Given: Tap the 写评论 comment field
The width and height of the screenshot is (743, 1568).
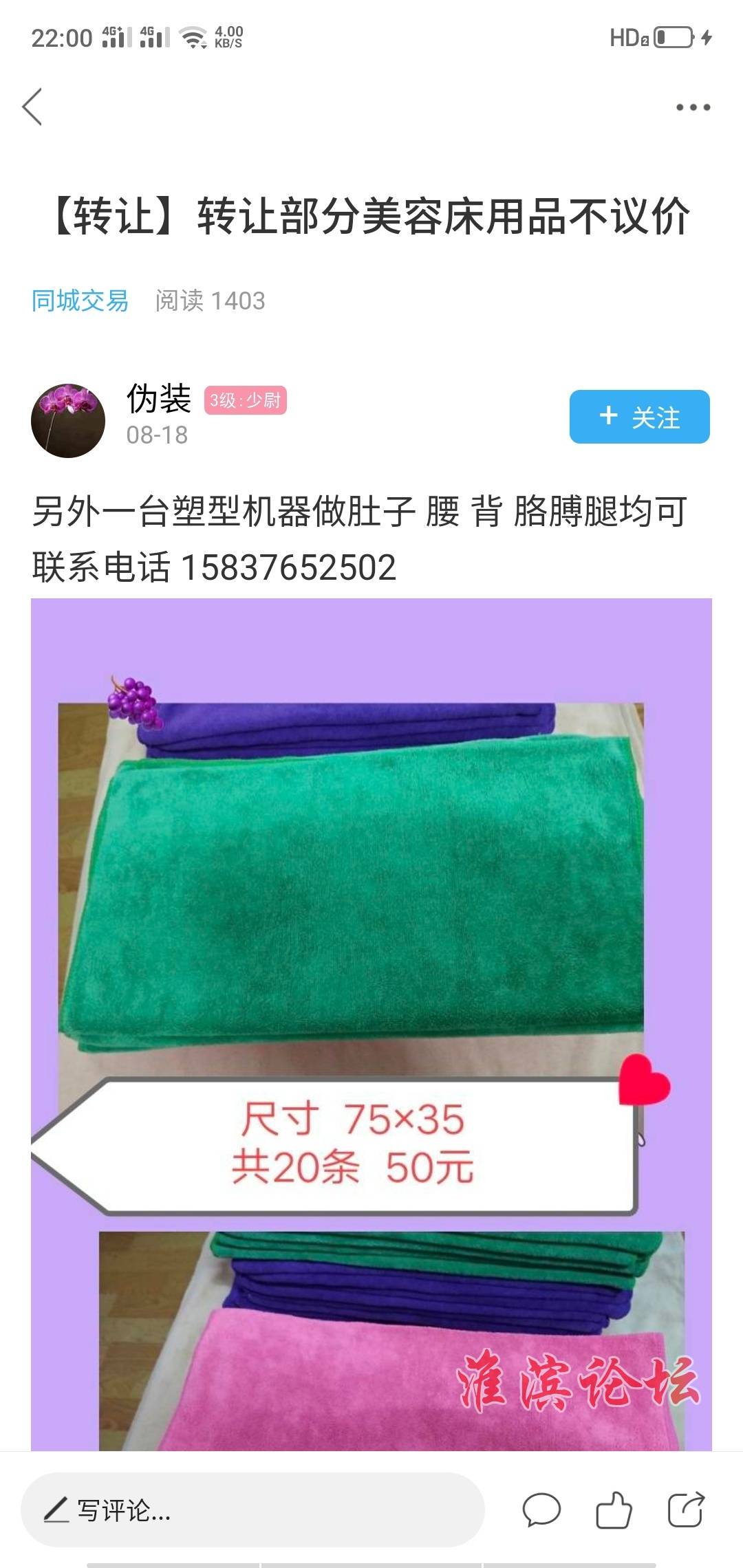Looking at the screenshot, I should [252, 1510].
